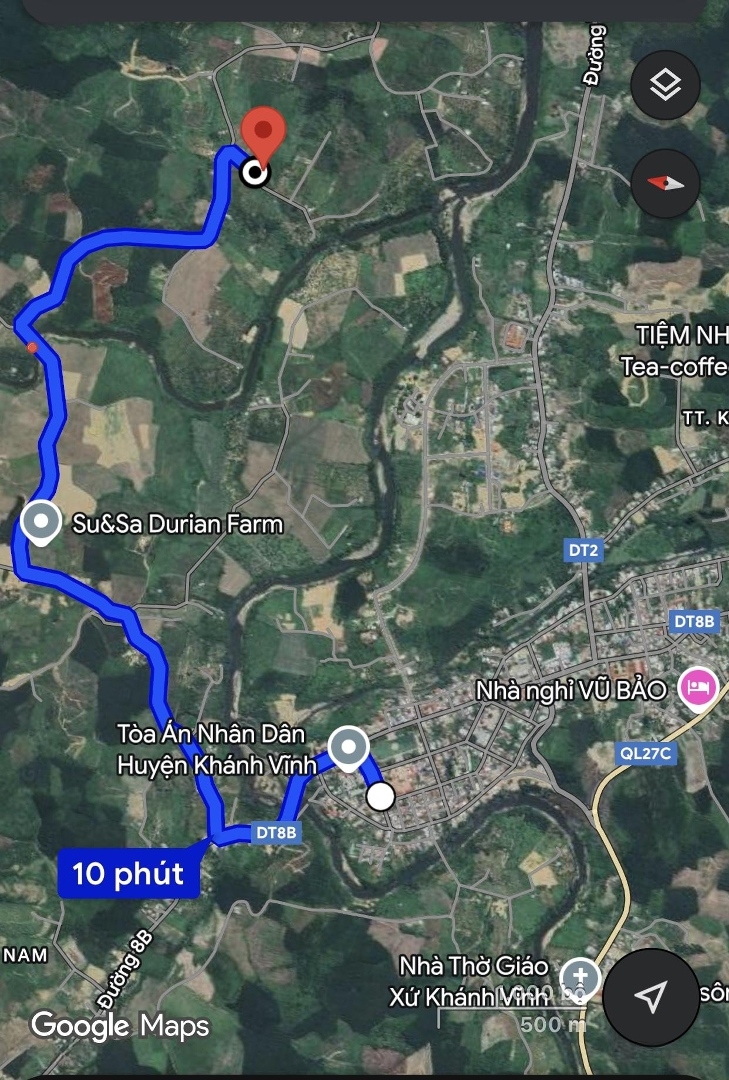This screenshot has height=1080, width=729.
Task: Open Su&Sa Durian Farm place marker
Action: click(41, 523)
